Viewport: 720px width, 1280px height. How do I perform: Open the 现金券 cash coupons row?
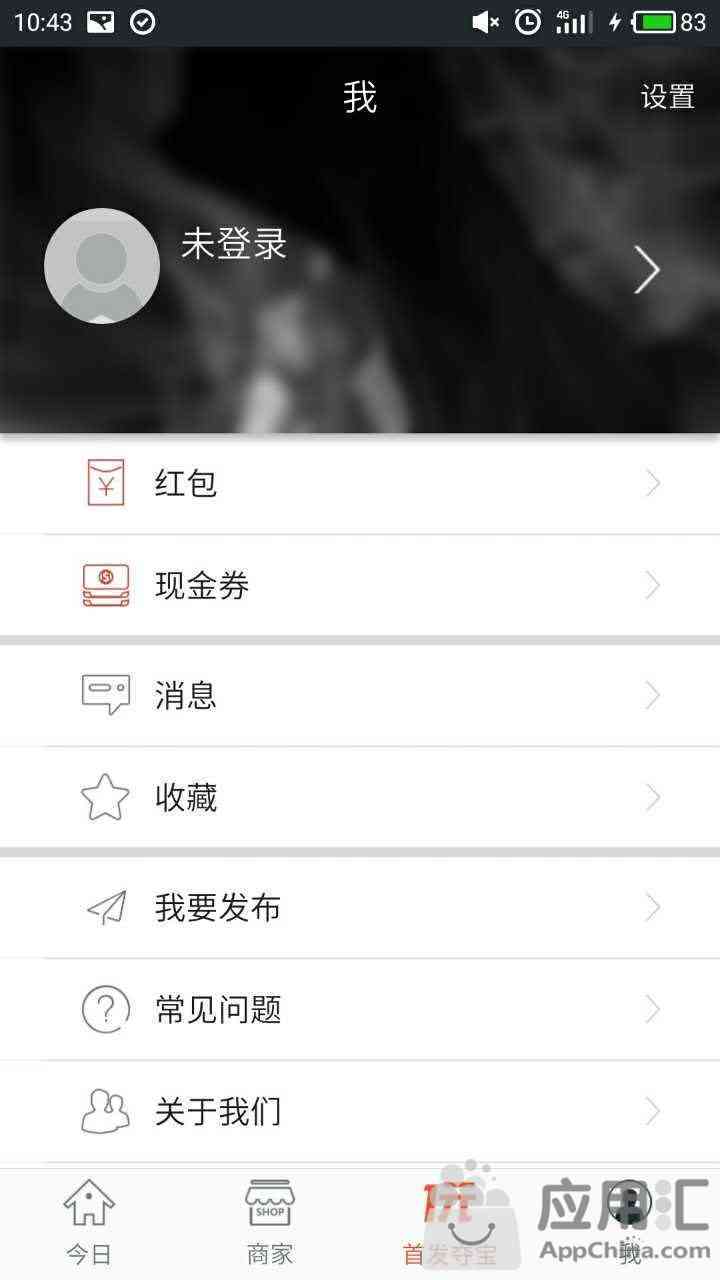(360, 586)
